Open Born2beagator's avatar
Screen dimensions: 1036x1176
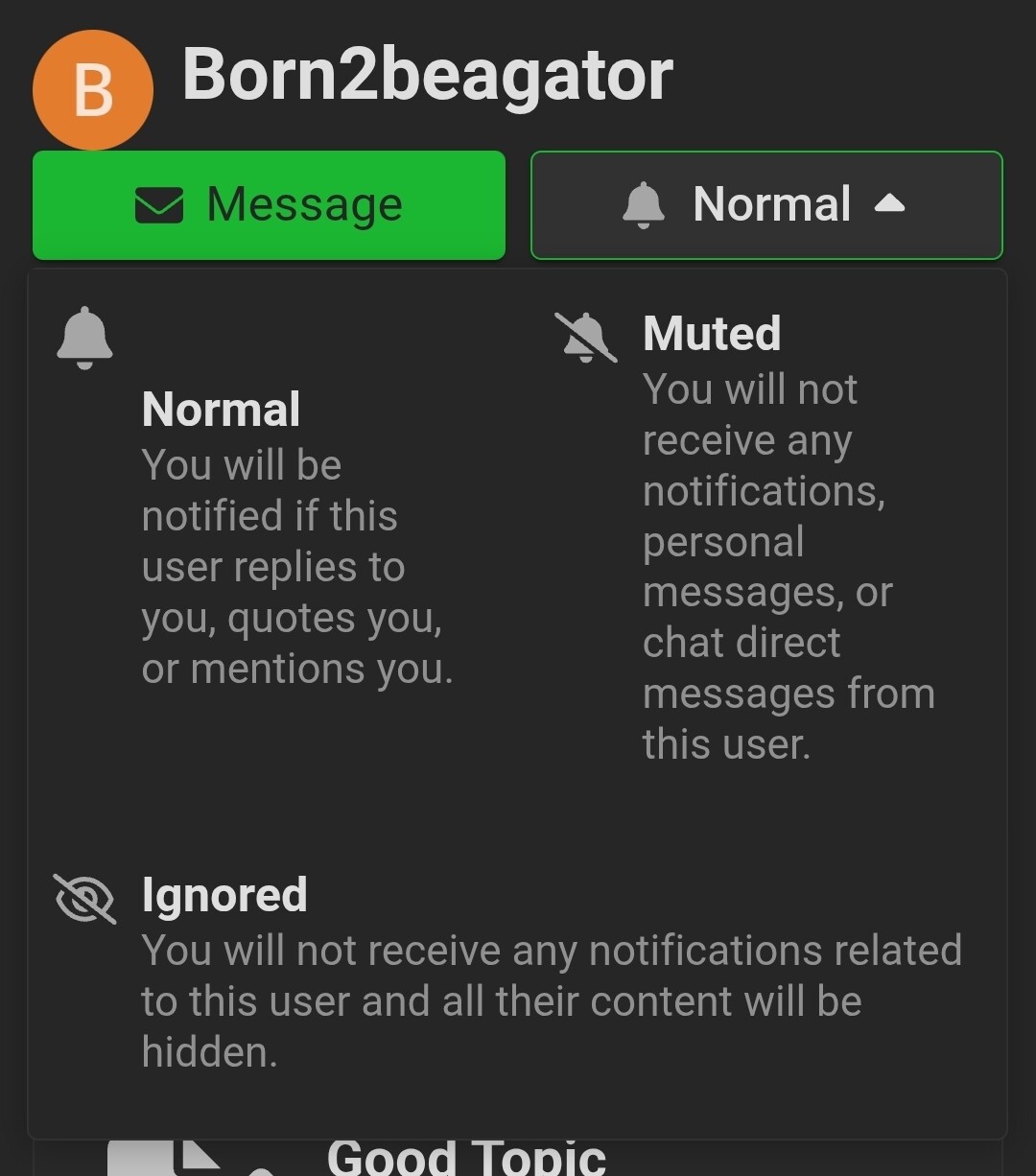[x=92, y=89]
